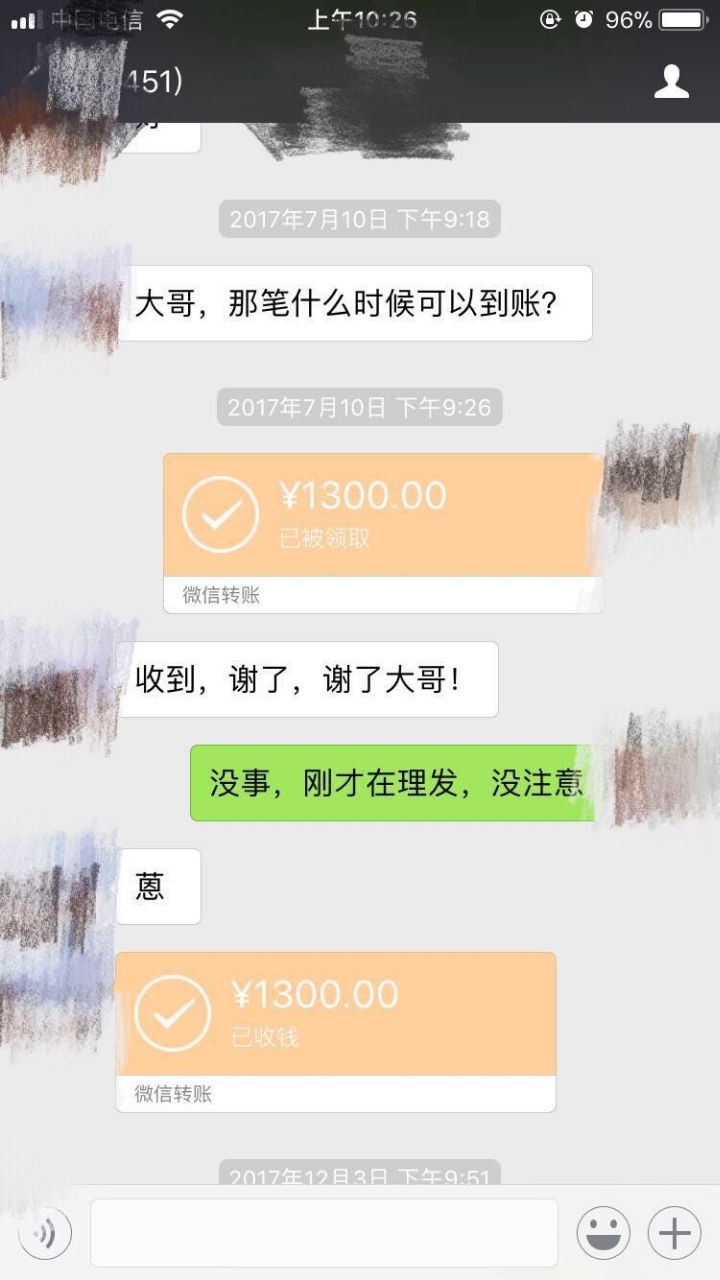Screen dimensions: 720x1280
Task: Open the chat info profile icon
Action: [671, 81]
